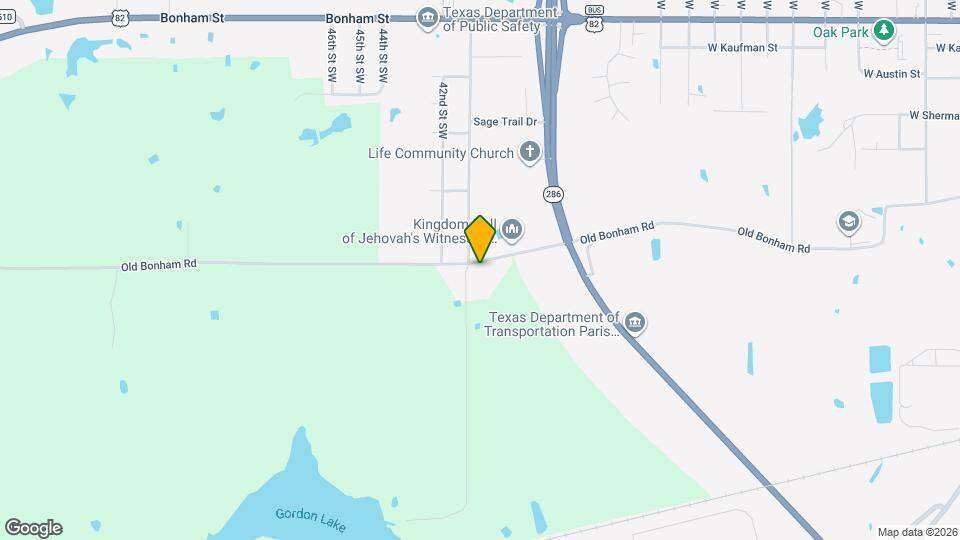Tap the school marker near Old Bonham Rd
This screenshot has height=540, width=960.
pos(849,221)
